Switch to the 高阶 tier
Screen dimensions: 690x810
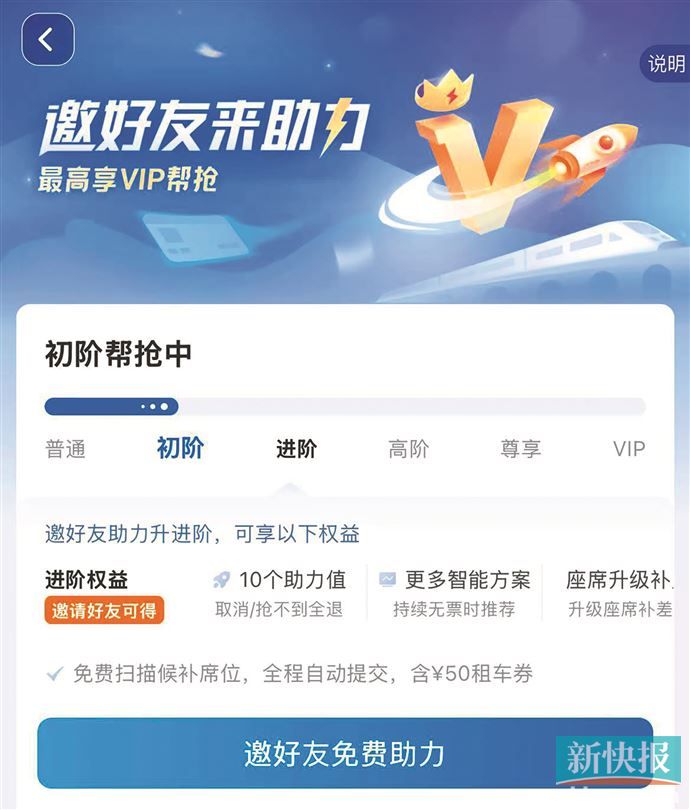point(408,449)
